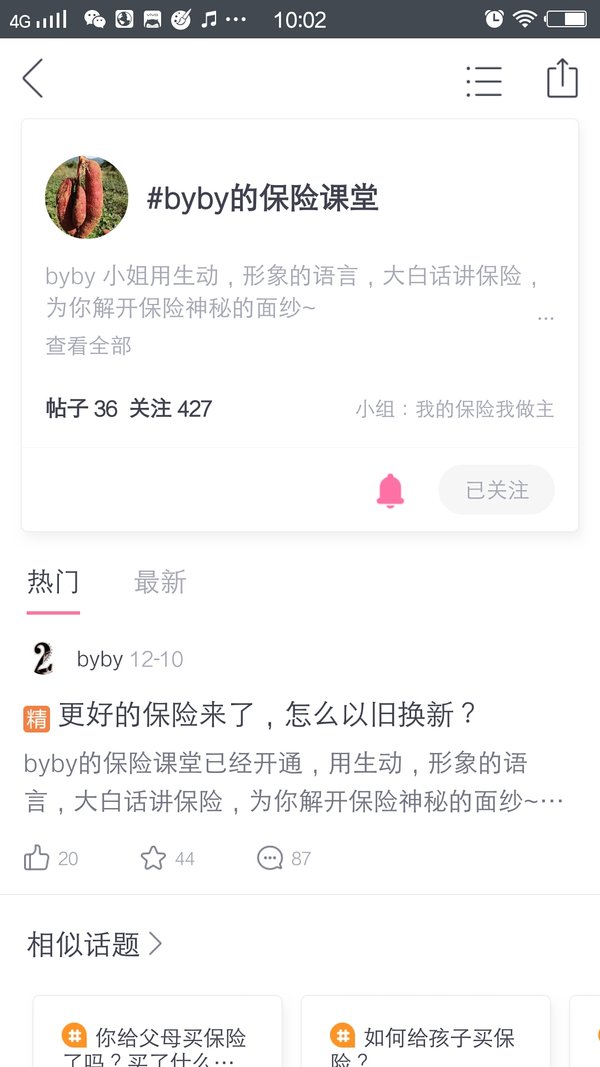
Task: Open post 更好的保险来了，怎么以旧换新？
Action: (267, 715)
